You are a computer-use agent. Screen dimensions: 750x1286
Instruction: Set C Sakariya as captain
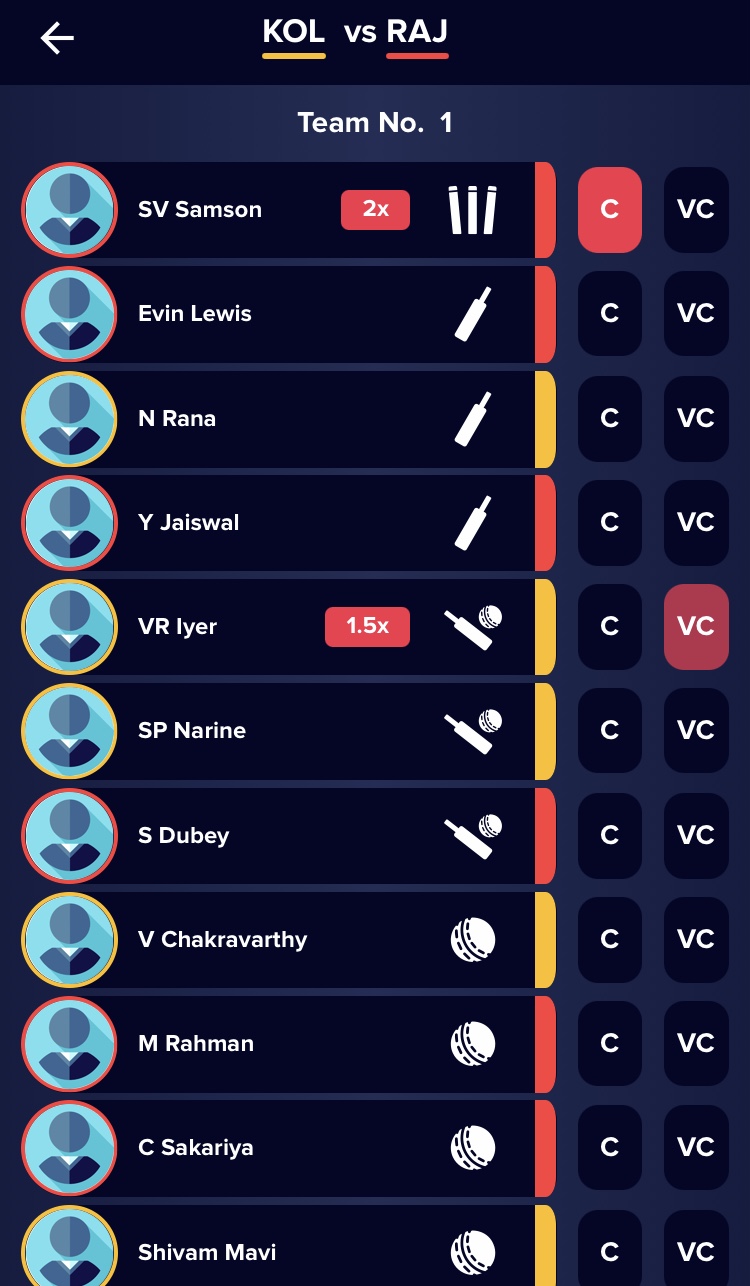point(609,1148)
